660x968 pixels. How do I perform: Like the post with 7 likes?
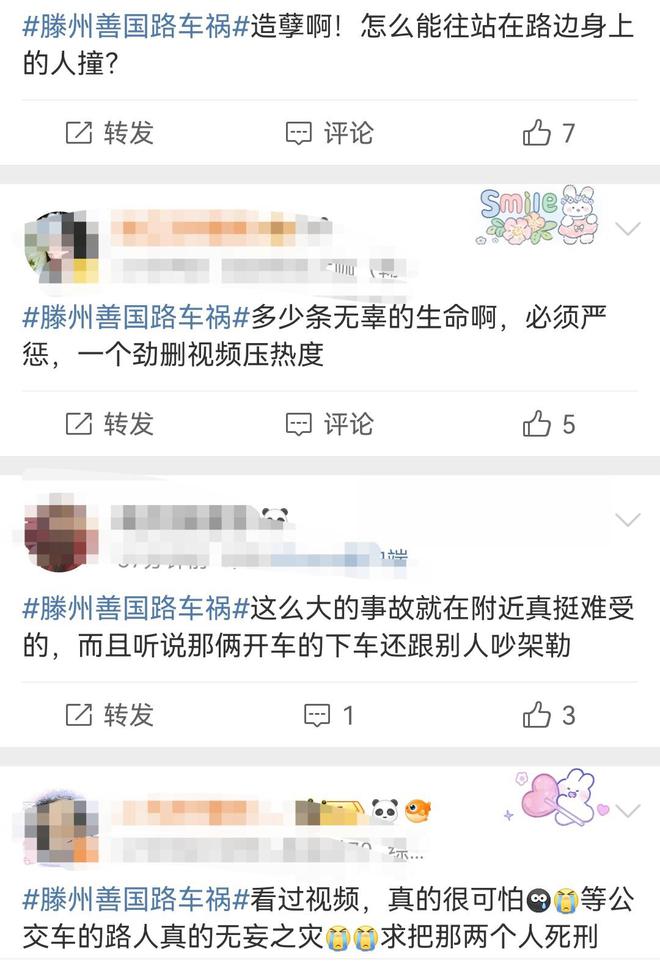(548, 133)
